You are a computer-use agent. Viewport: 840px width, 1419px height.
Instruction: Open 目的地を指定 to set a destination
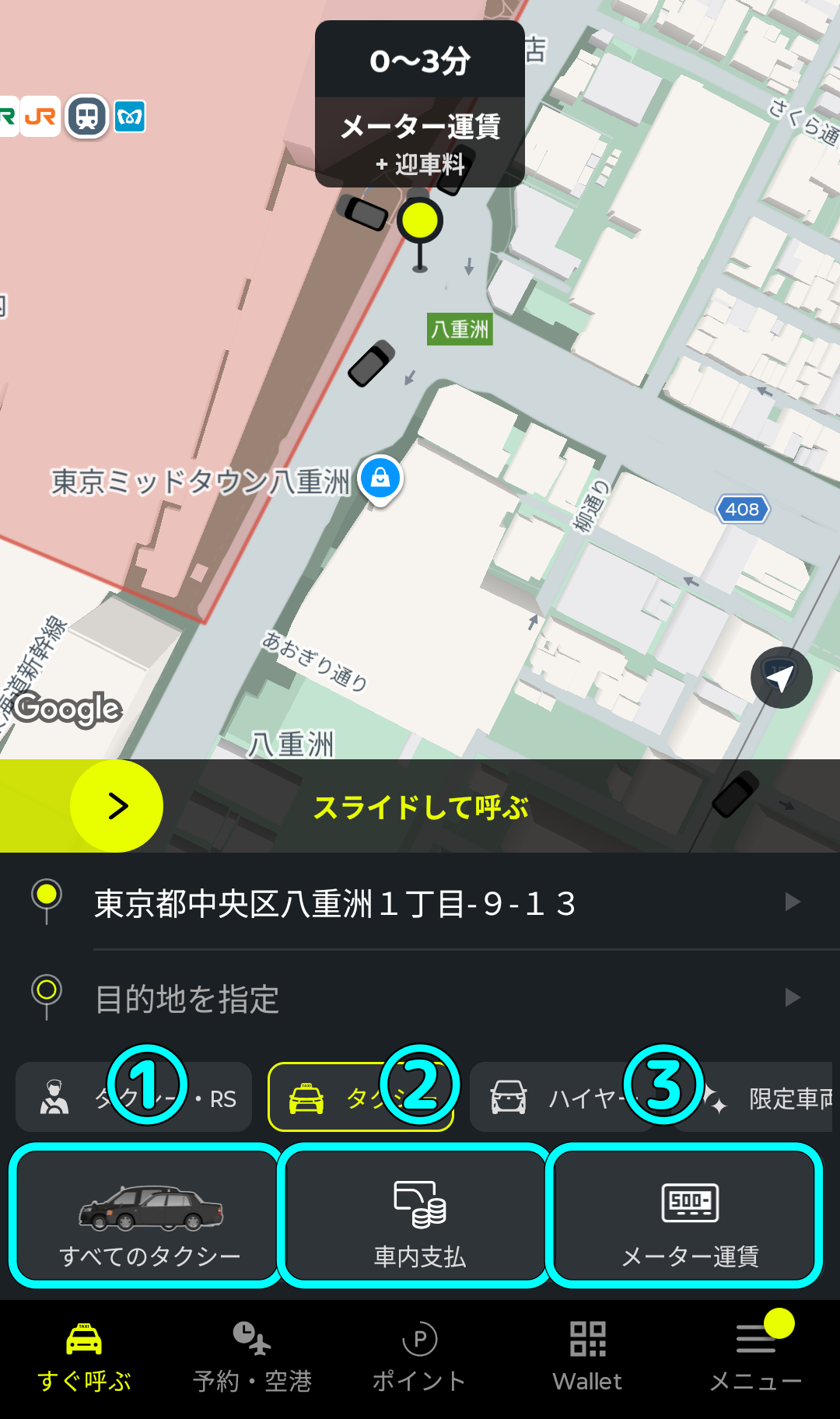[436, 998]
